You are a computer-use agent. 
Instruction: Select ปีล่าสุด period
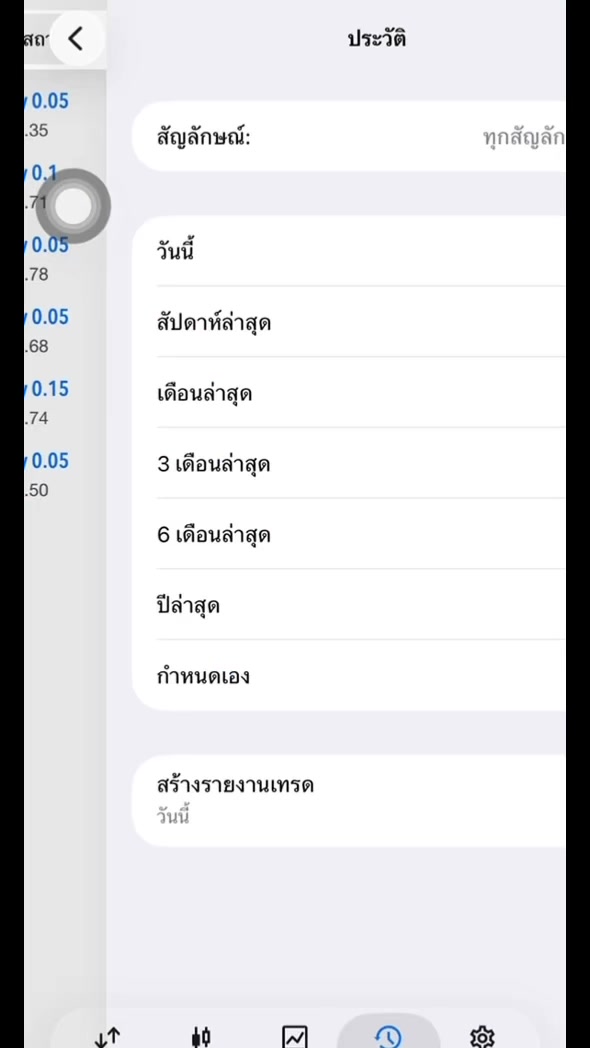pyautogui.click(x=349, y=606)
